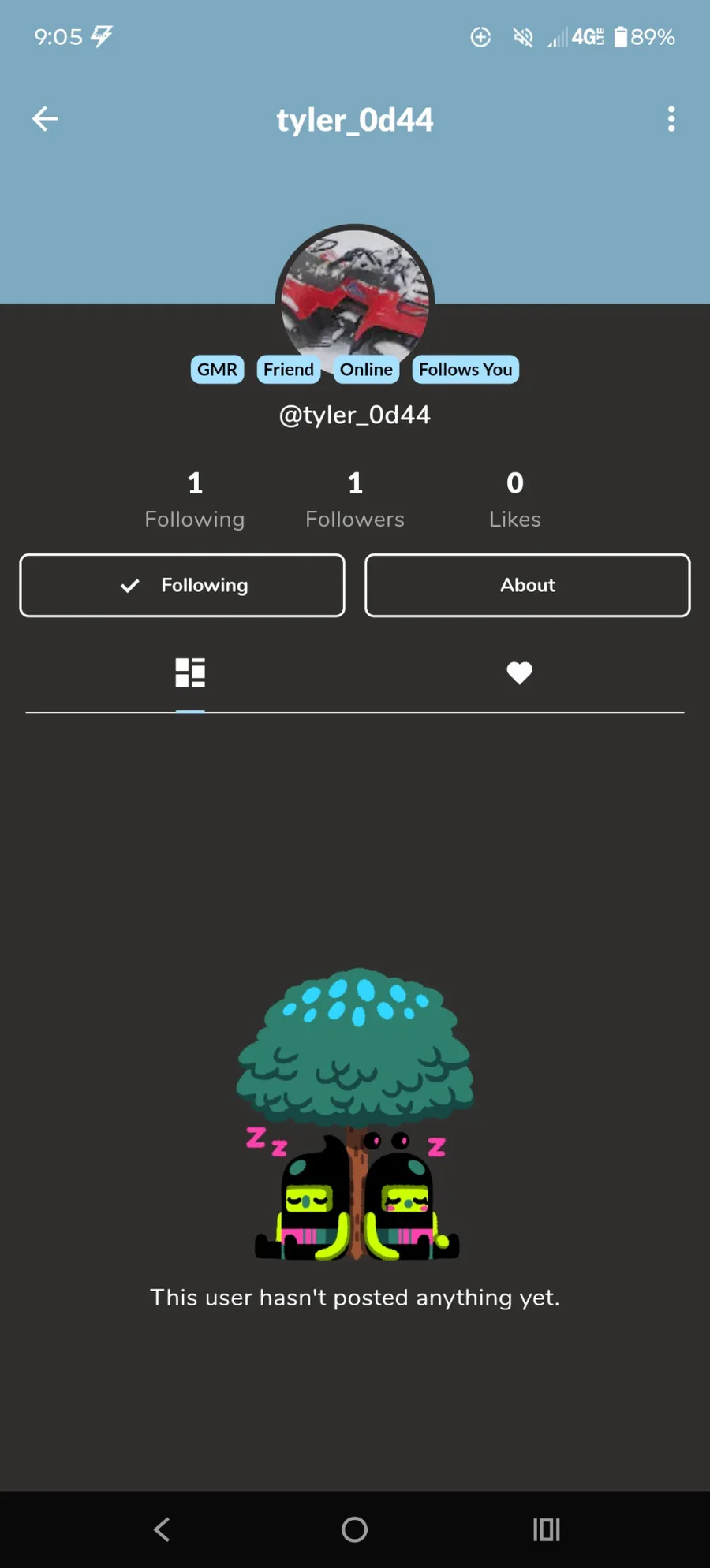
Task: Open the list of accounts tyler_0d44 follows
Action: click(x=195, y=499)
